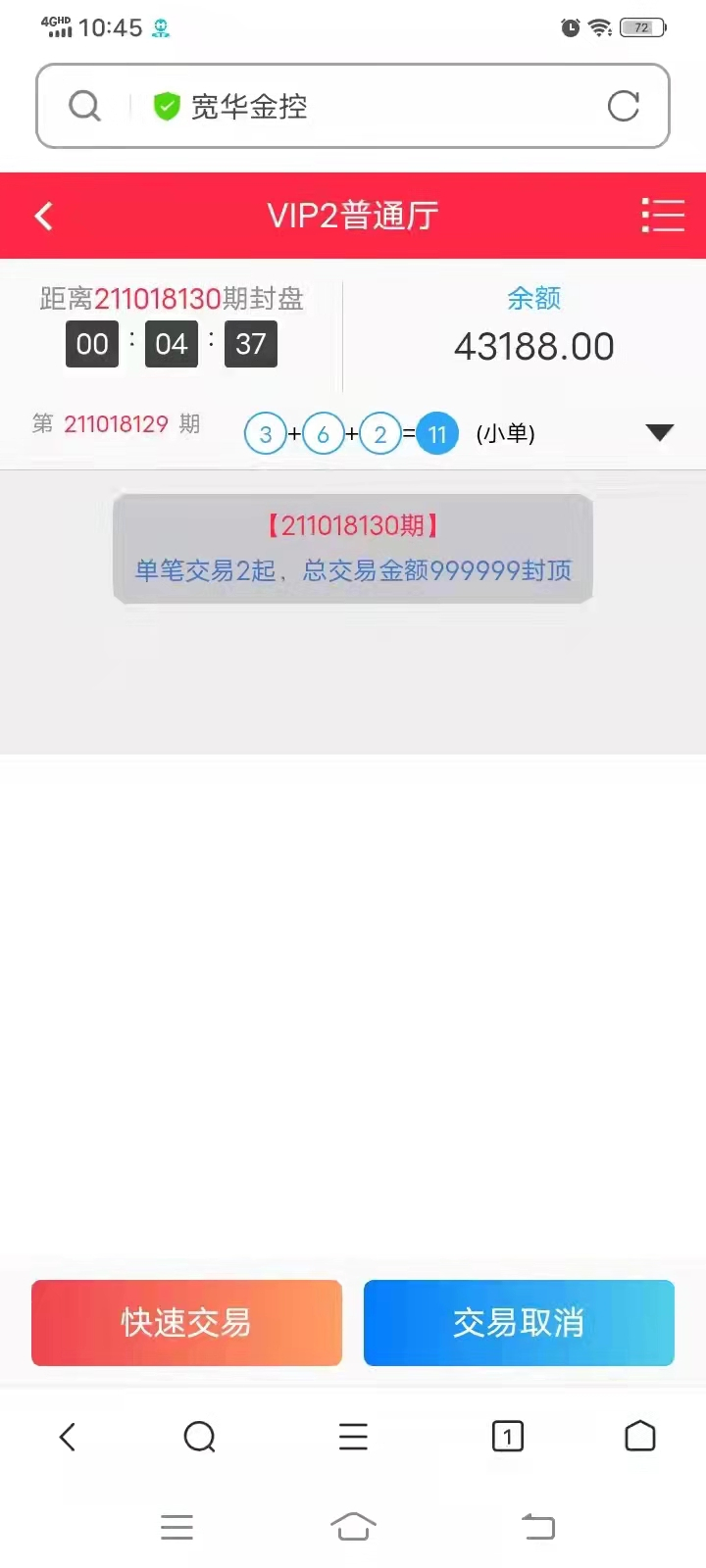Screen dimensions: 706x1568
Task: Reload the page with refresh icon
Action: point(624,106)
